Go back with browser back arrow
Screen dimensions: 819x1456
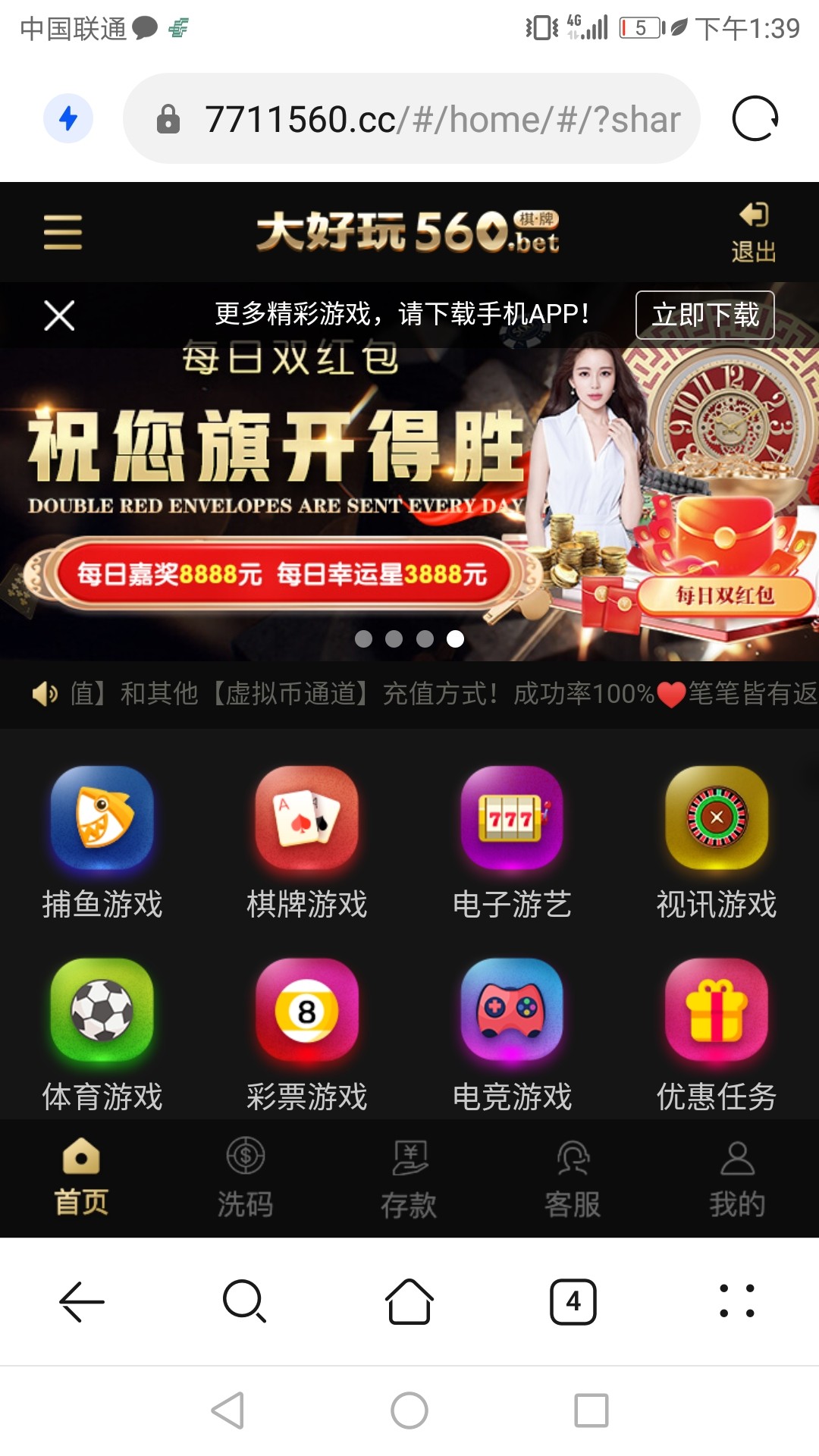(81, 1301)
